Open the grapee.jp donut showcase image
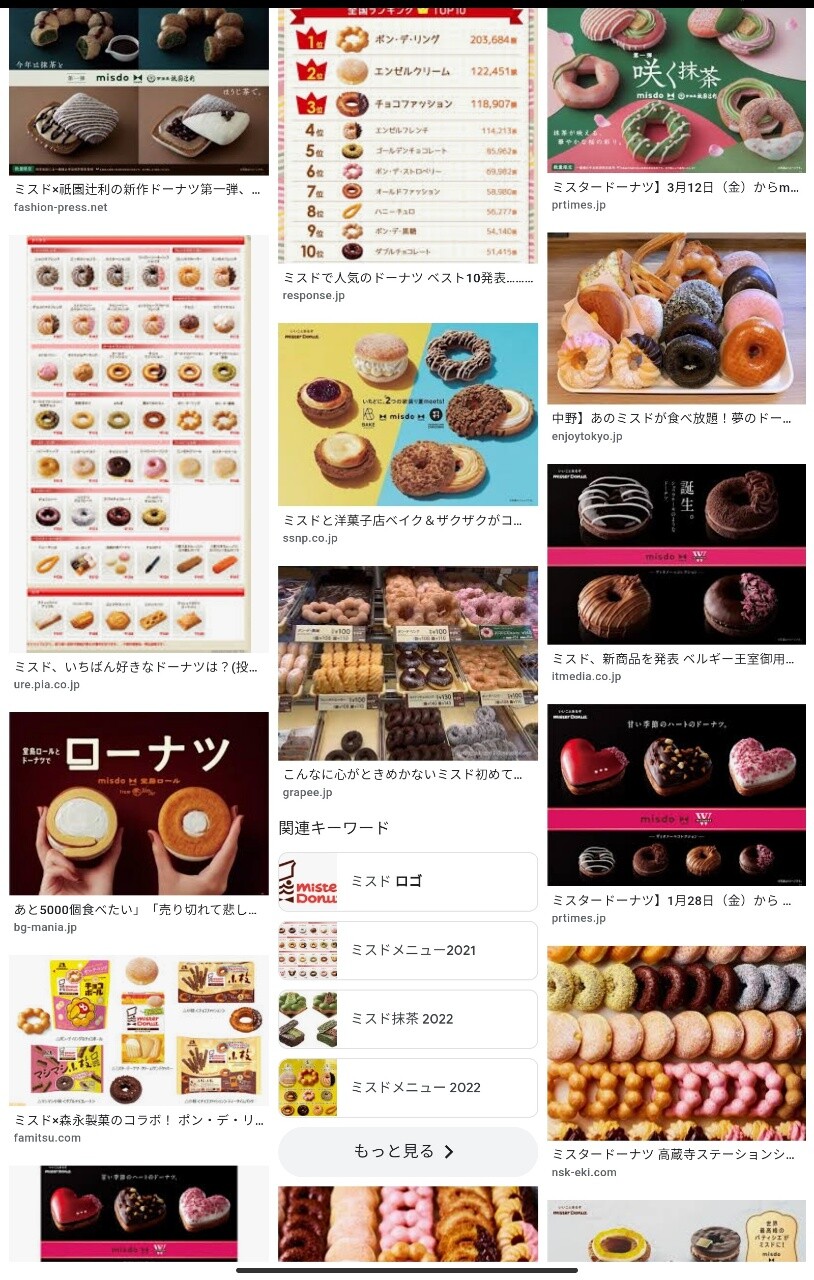 (x=407, y=663)
